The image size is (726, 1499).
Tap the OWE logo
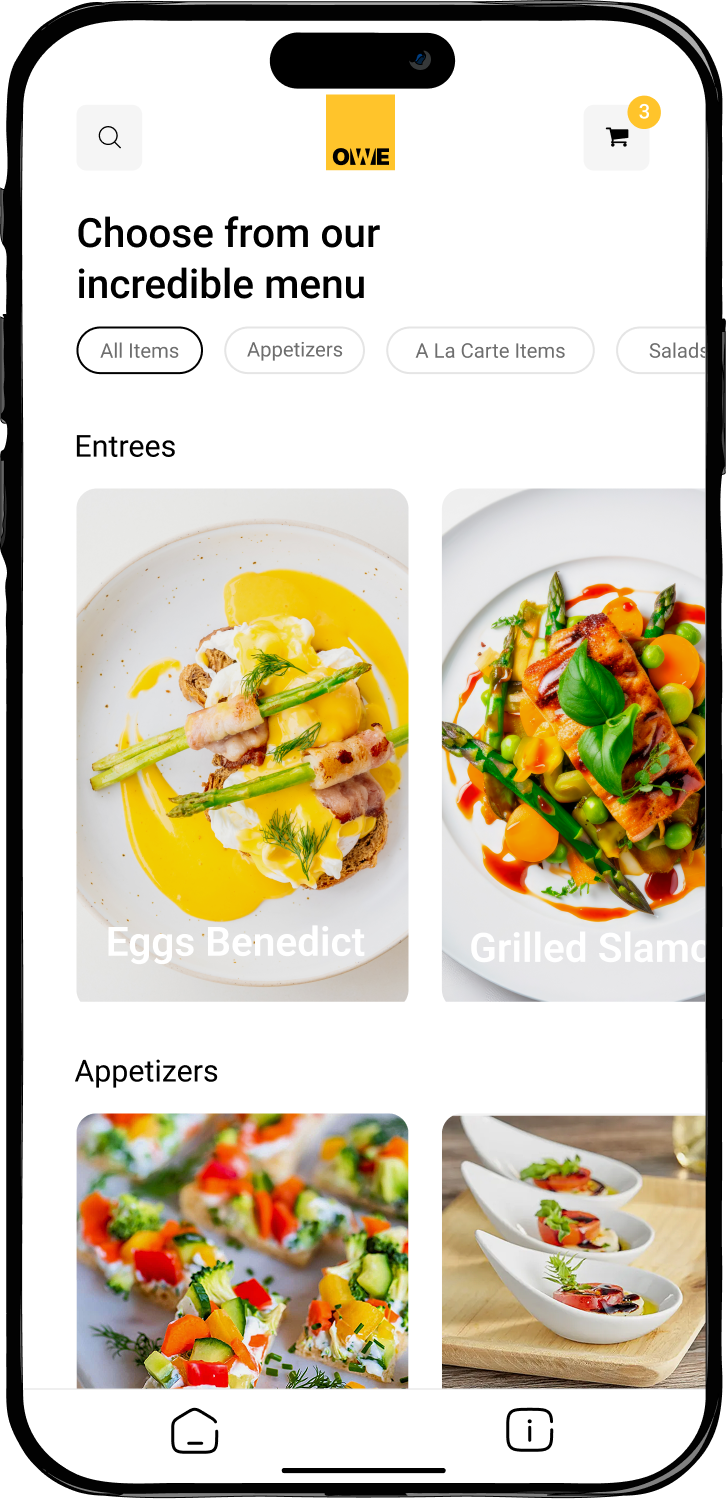pyautogui.click(x=360, y=131)
